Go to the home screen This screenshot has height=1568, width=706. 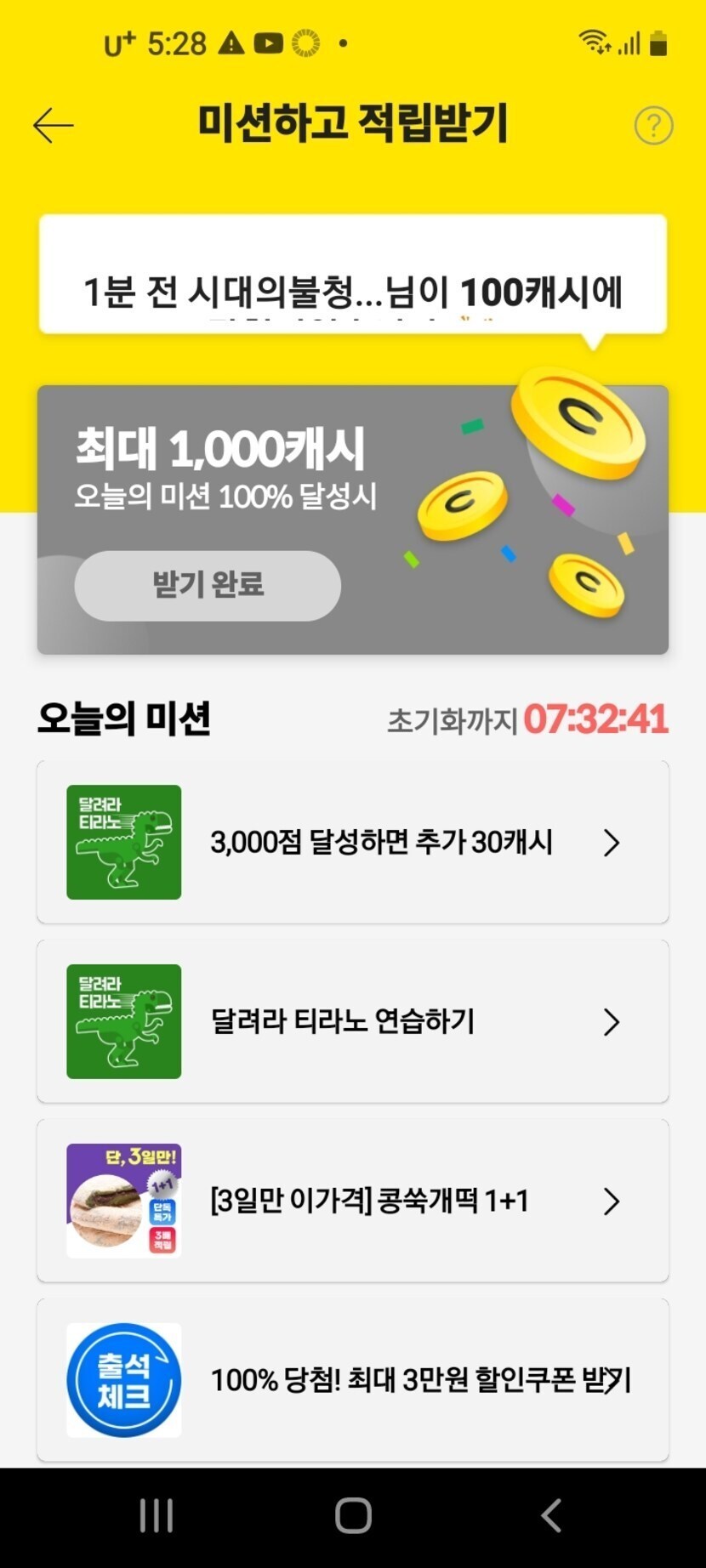(353, 1515)
